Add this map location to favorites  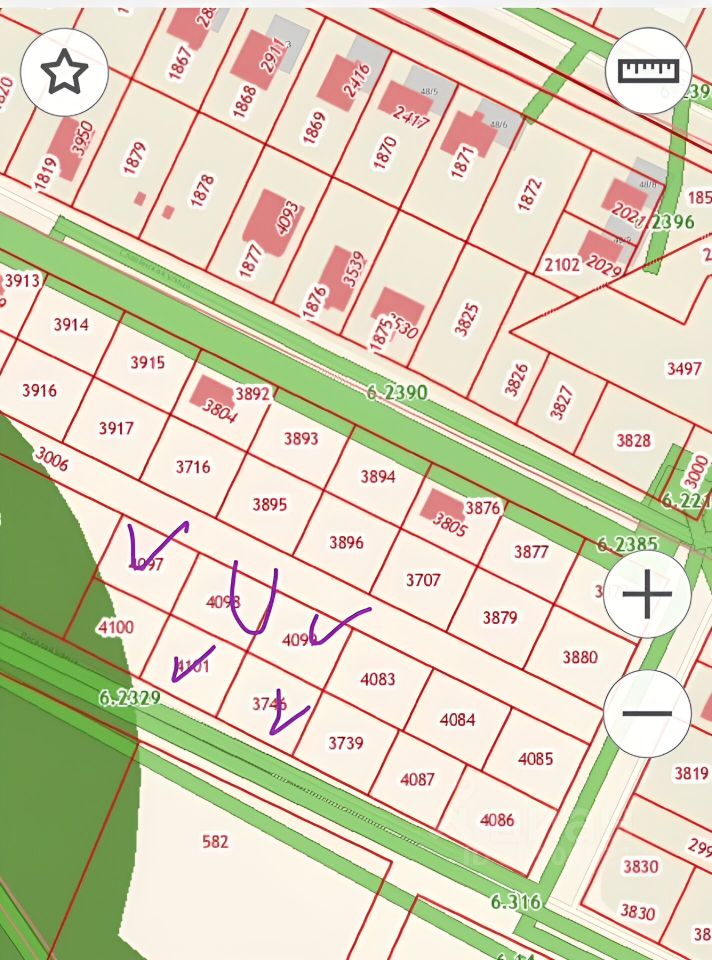coord(64,72)
